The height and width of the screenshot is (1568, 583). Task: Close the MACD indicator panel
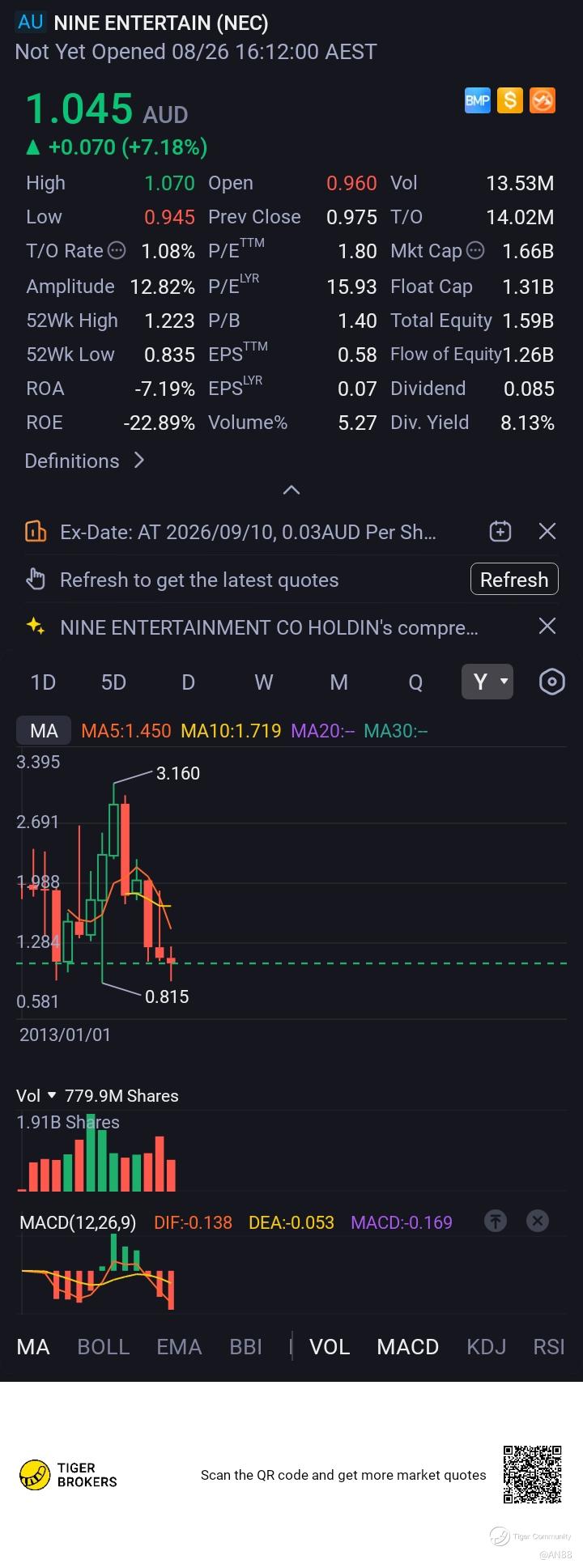[538, 1221]
